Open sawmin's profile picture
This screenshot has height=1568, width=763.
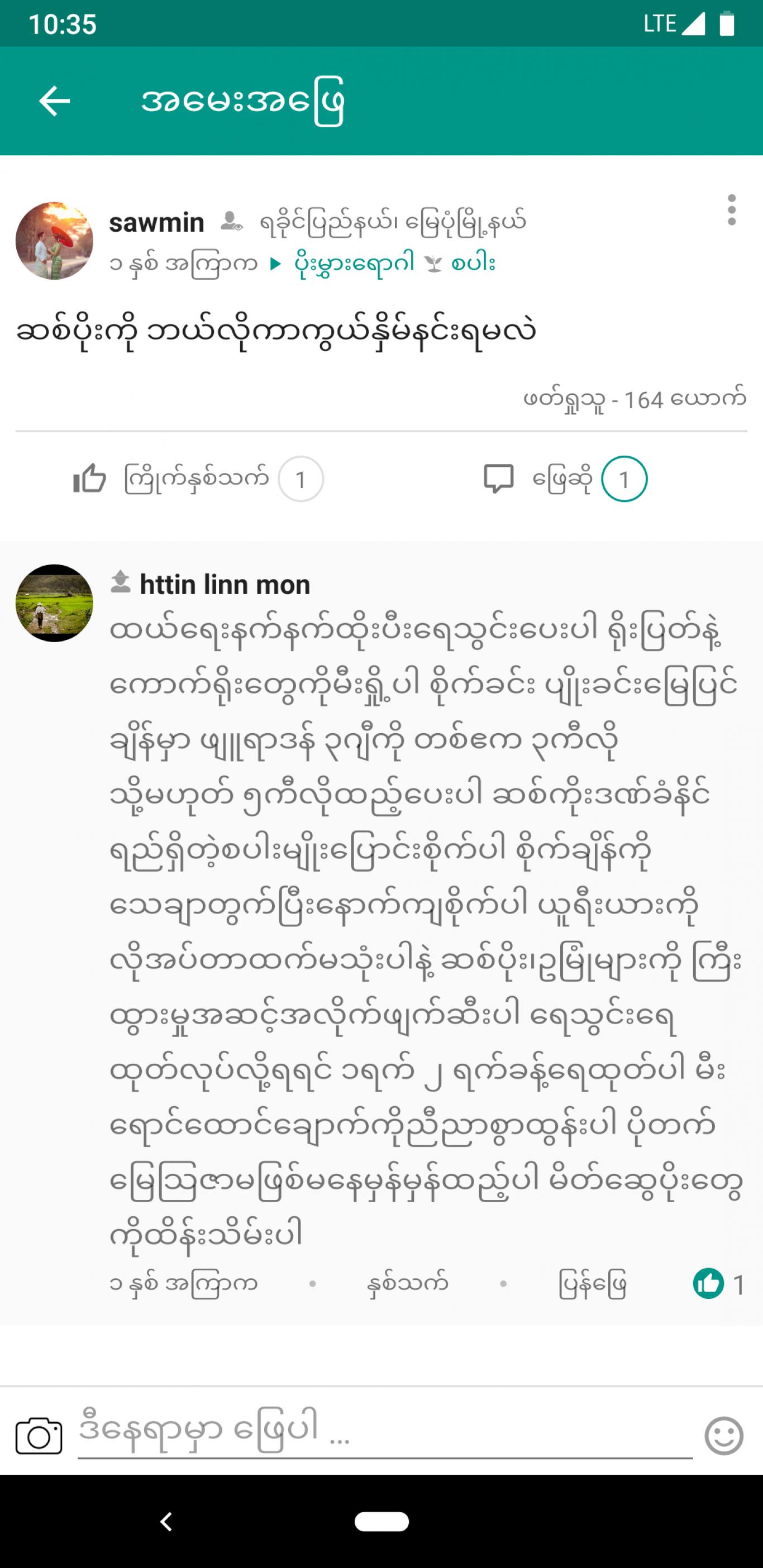click(x=54, y=241)
